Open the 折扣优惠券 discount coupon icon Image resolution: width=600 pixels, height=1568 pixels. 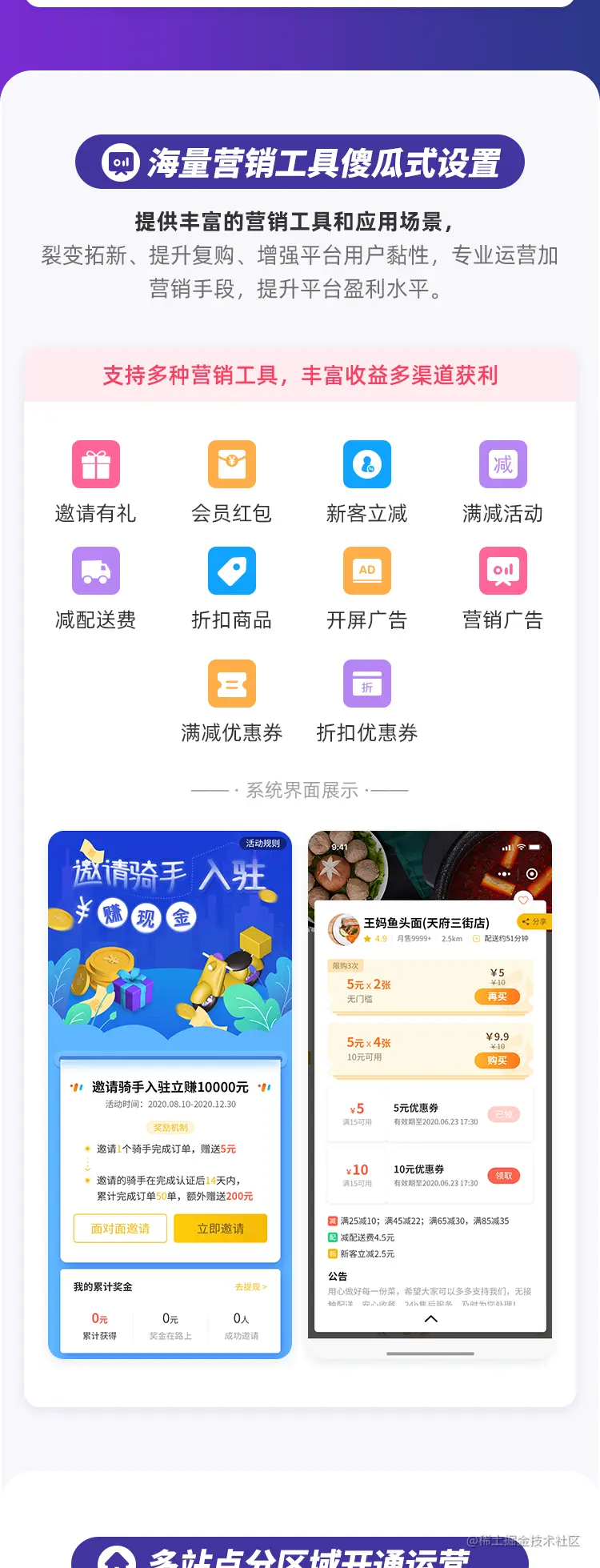(x=366, y=683)
